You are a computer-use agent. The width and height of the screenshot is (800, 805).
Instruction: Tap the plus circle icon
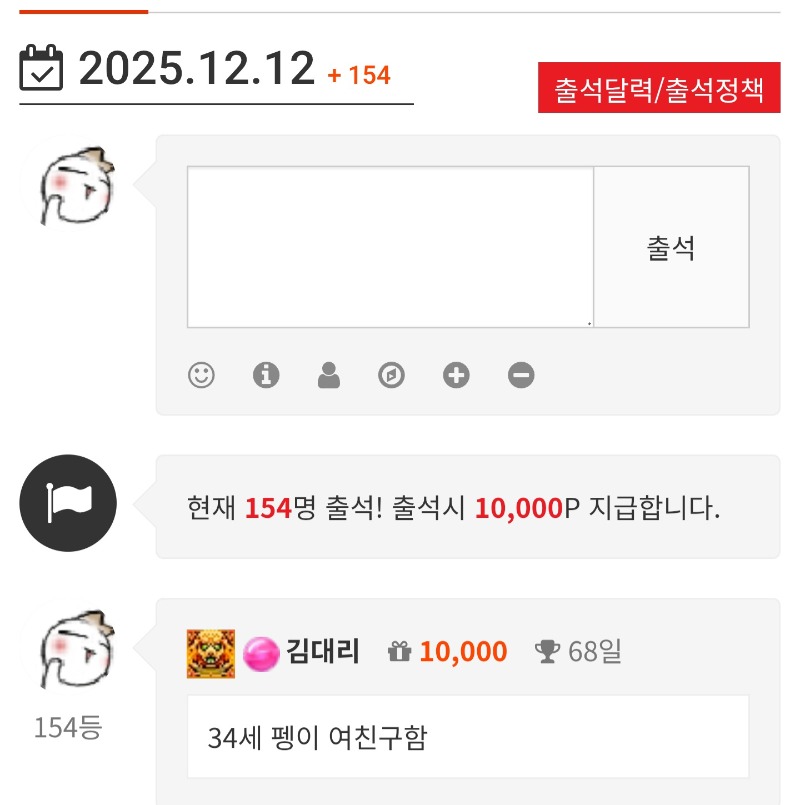coord(456,376)
